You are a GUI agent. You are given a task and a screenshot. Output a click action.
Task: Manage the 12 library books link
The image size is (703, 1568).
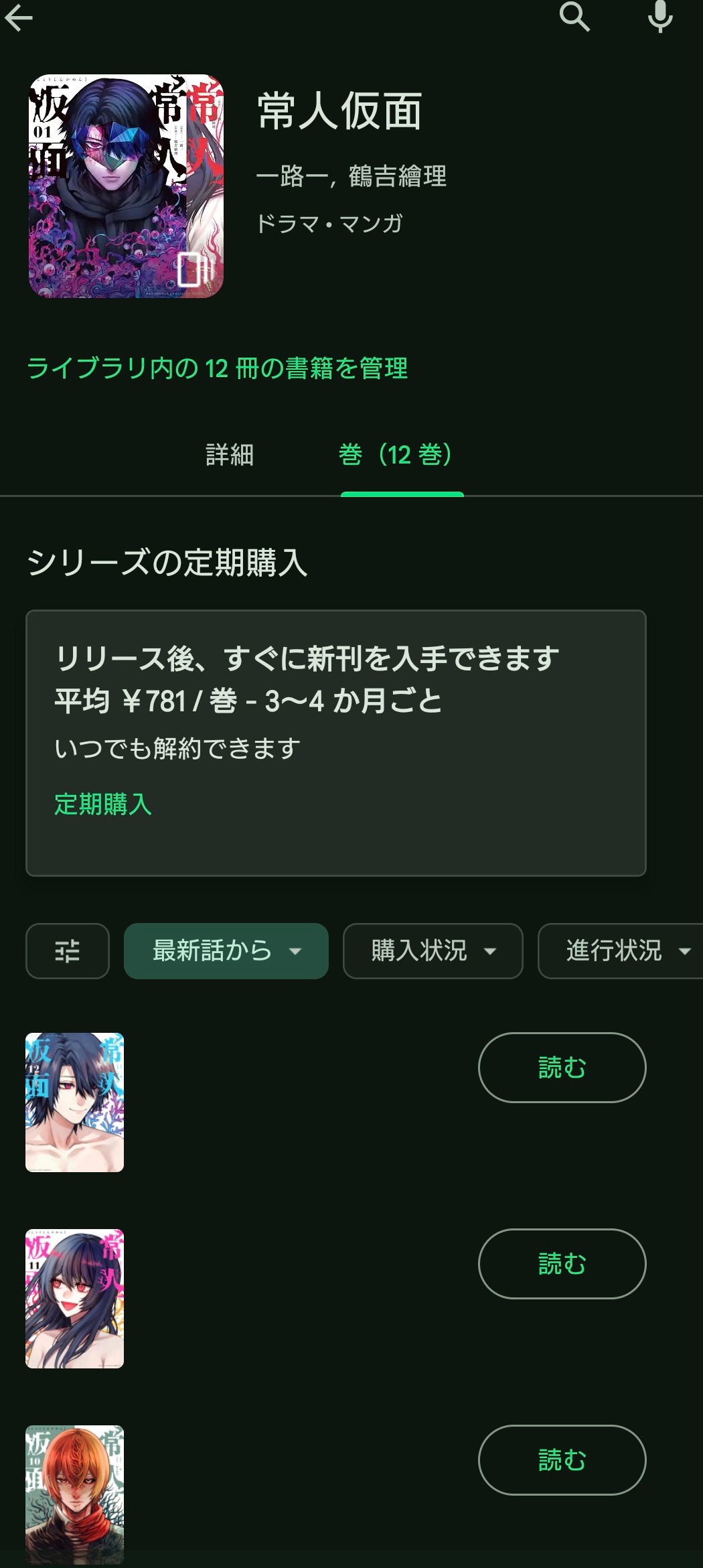(217, 368)
